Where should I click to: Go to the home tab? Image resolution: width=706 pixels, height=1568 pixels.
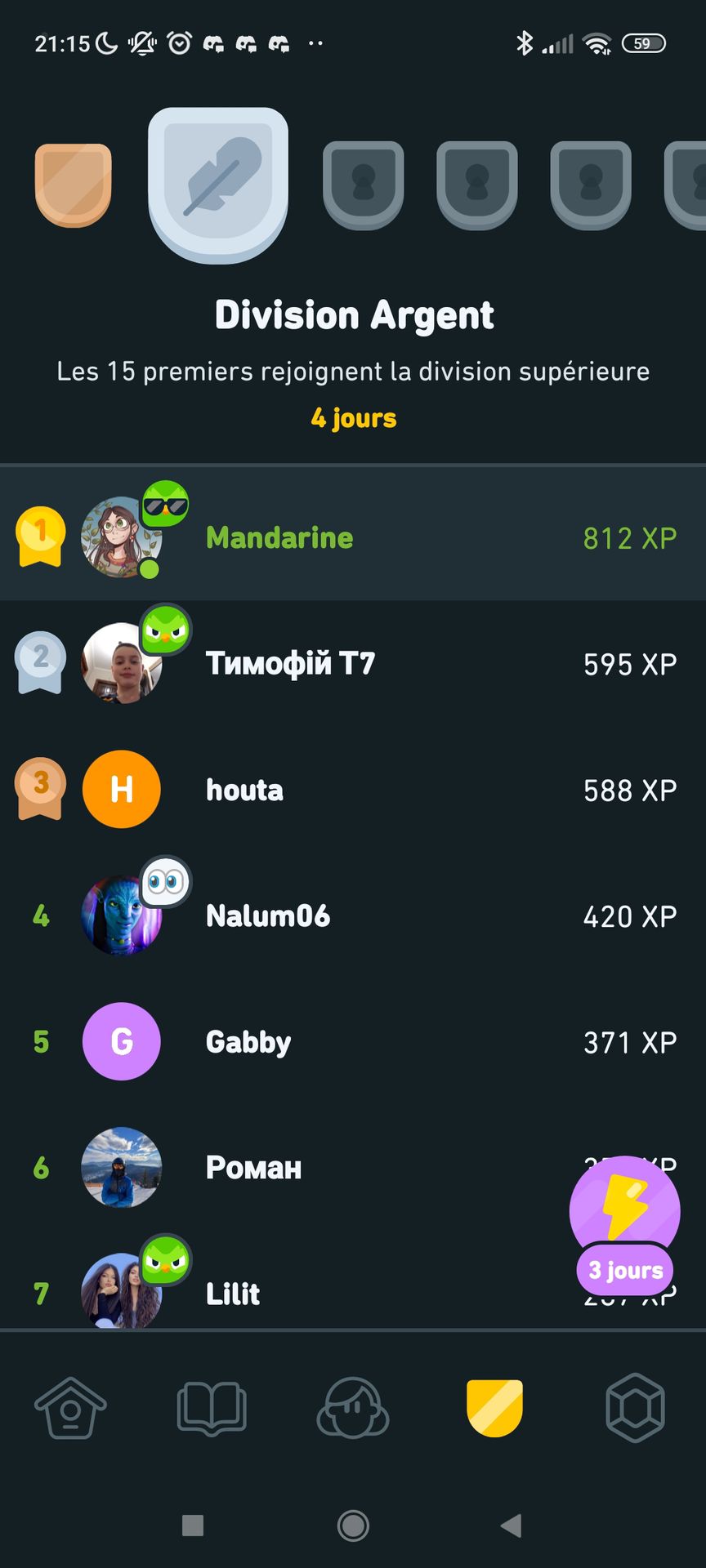[x=70, y=1408]
